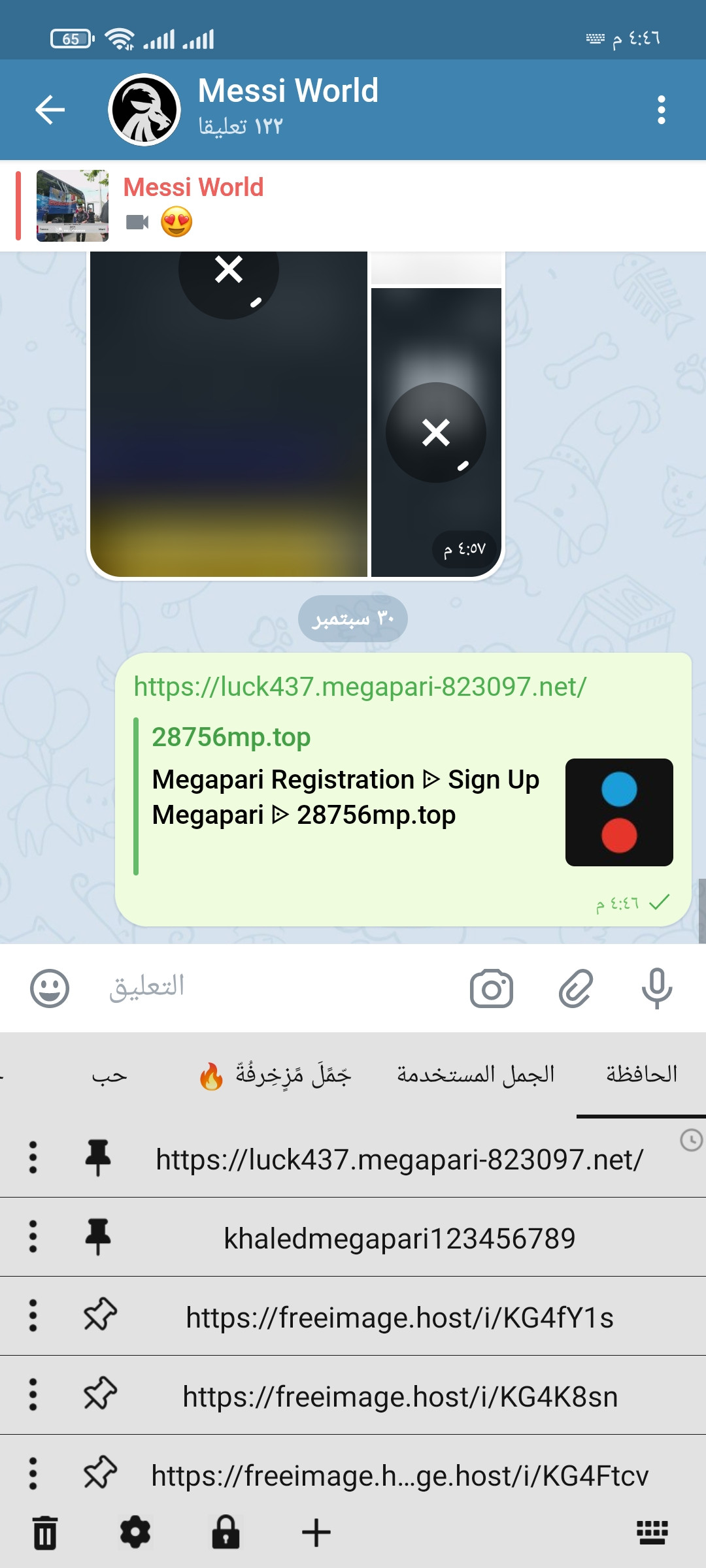Open options for freeimage.host/i/KG4K8sn entry
The image size is (706, 1568).
[x=33, y=1395]
